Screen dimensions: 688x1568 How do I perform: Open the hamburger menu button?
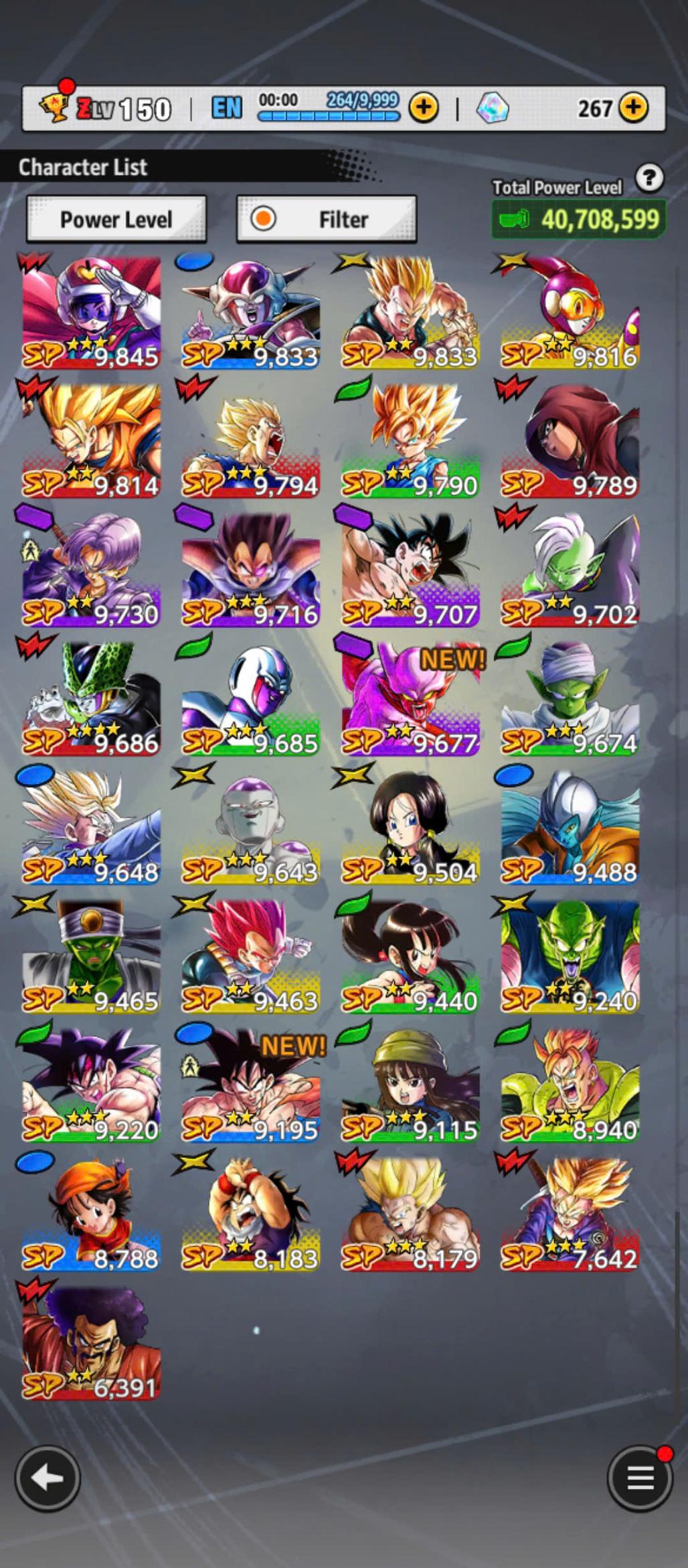pyautogui.click(x=639, y=1478)
